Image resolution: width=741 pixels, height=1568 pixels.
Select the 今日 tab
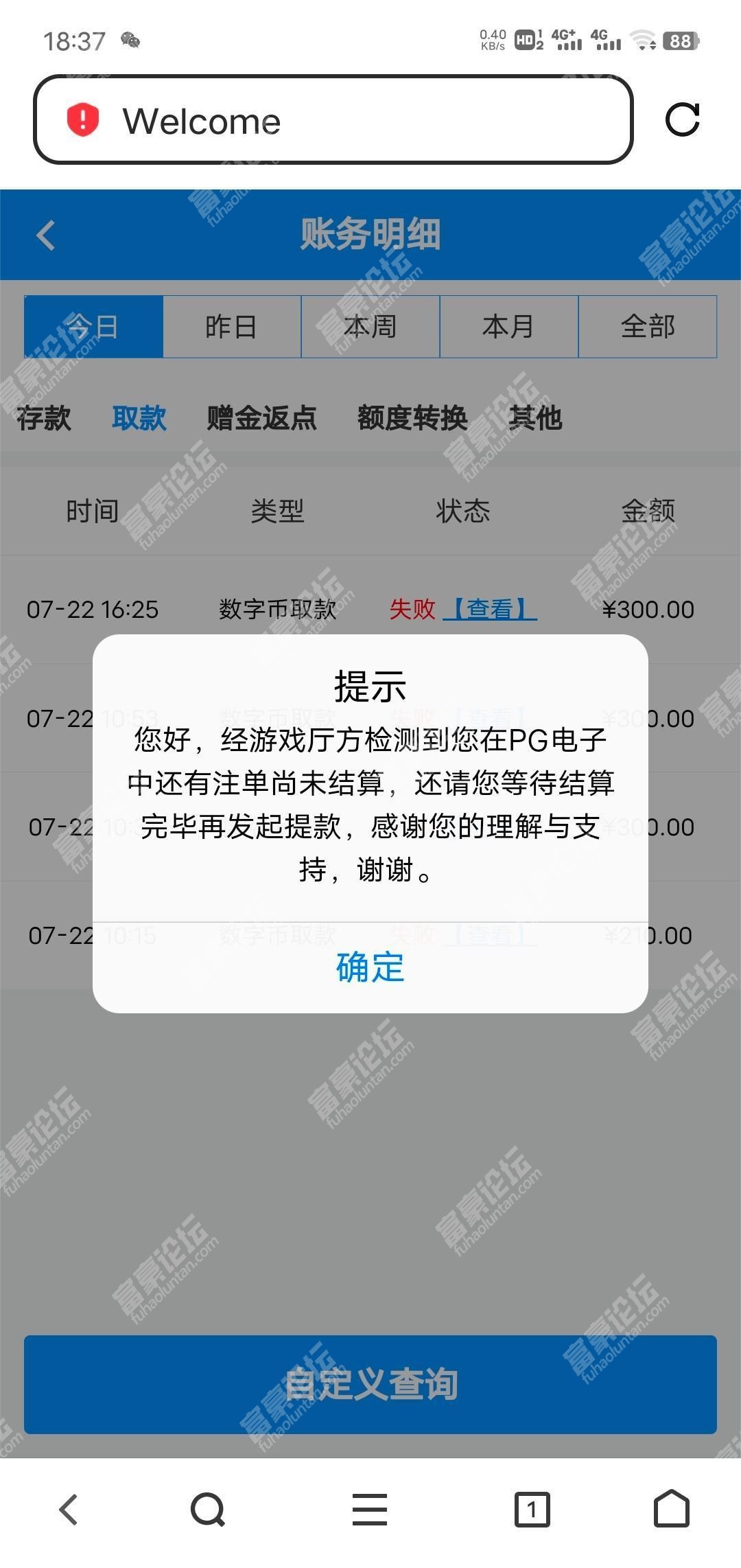coord(93,327)
